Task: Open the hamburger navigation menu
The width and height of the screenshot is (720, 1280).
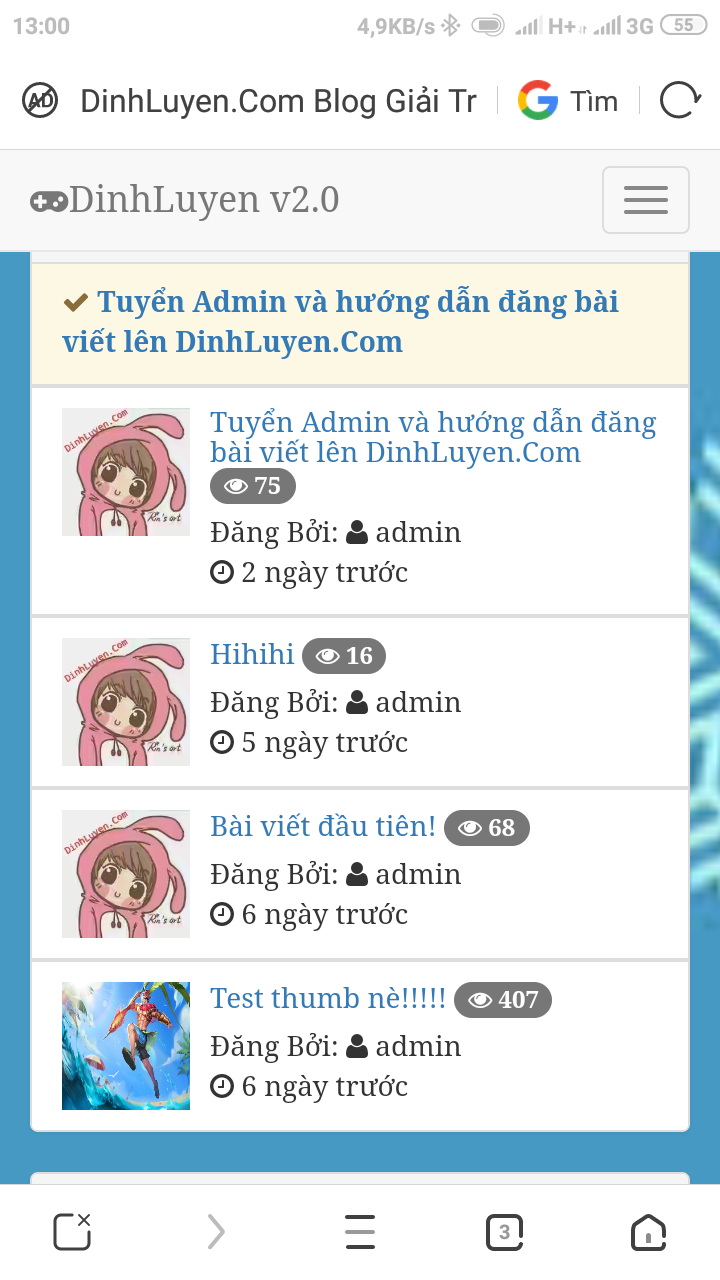Action: coord(645,200)
